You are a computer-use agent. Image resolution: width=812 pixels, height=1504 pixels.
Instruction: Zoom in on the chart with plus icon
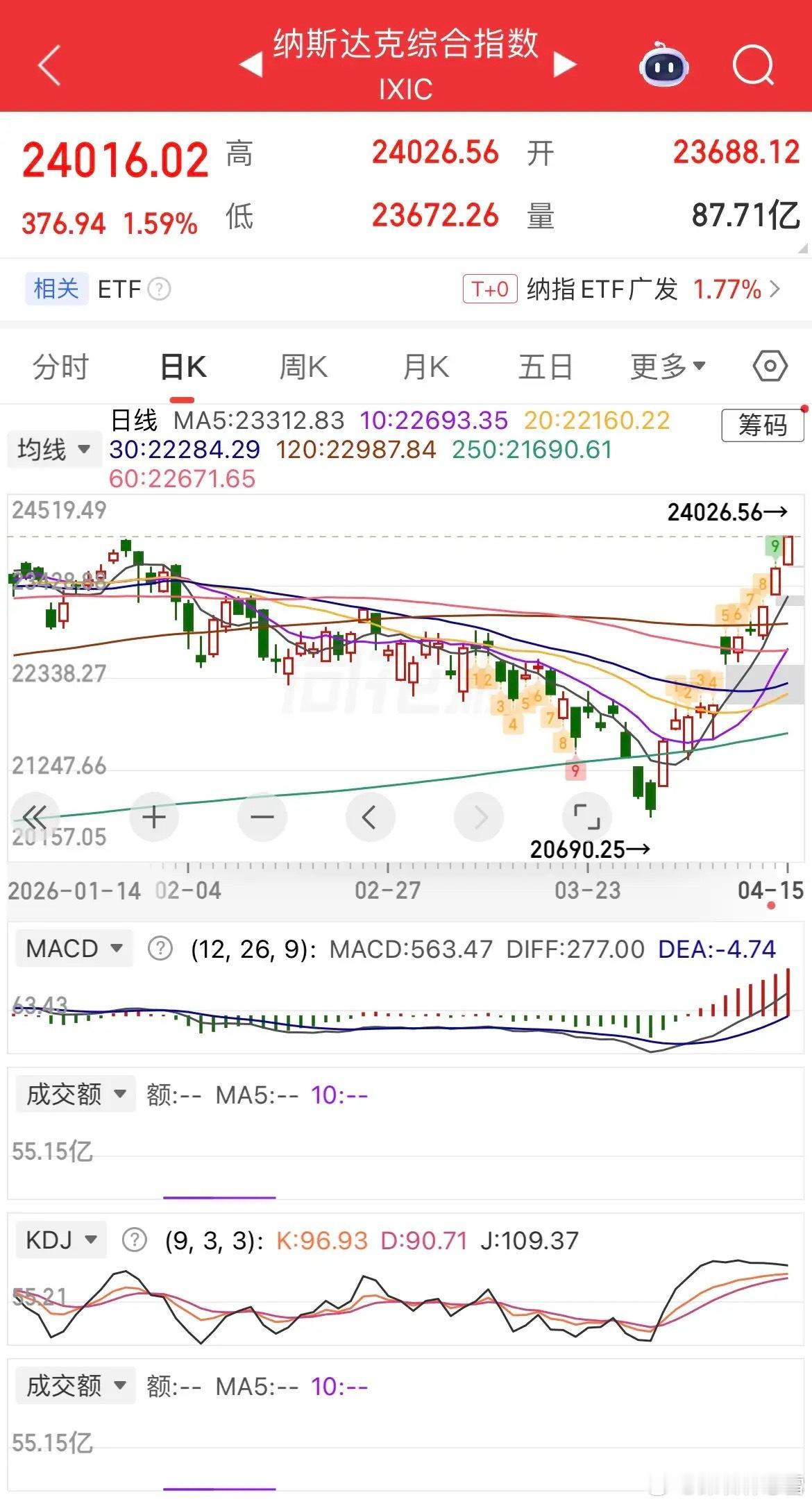pyautogui.click(x=154, y=817)
